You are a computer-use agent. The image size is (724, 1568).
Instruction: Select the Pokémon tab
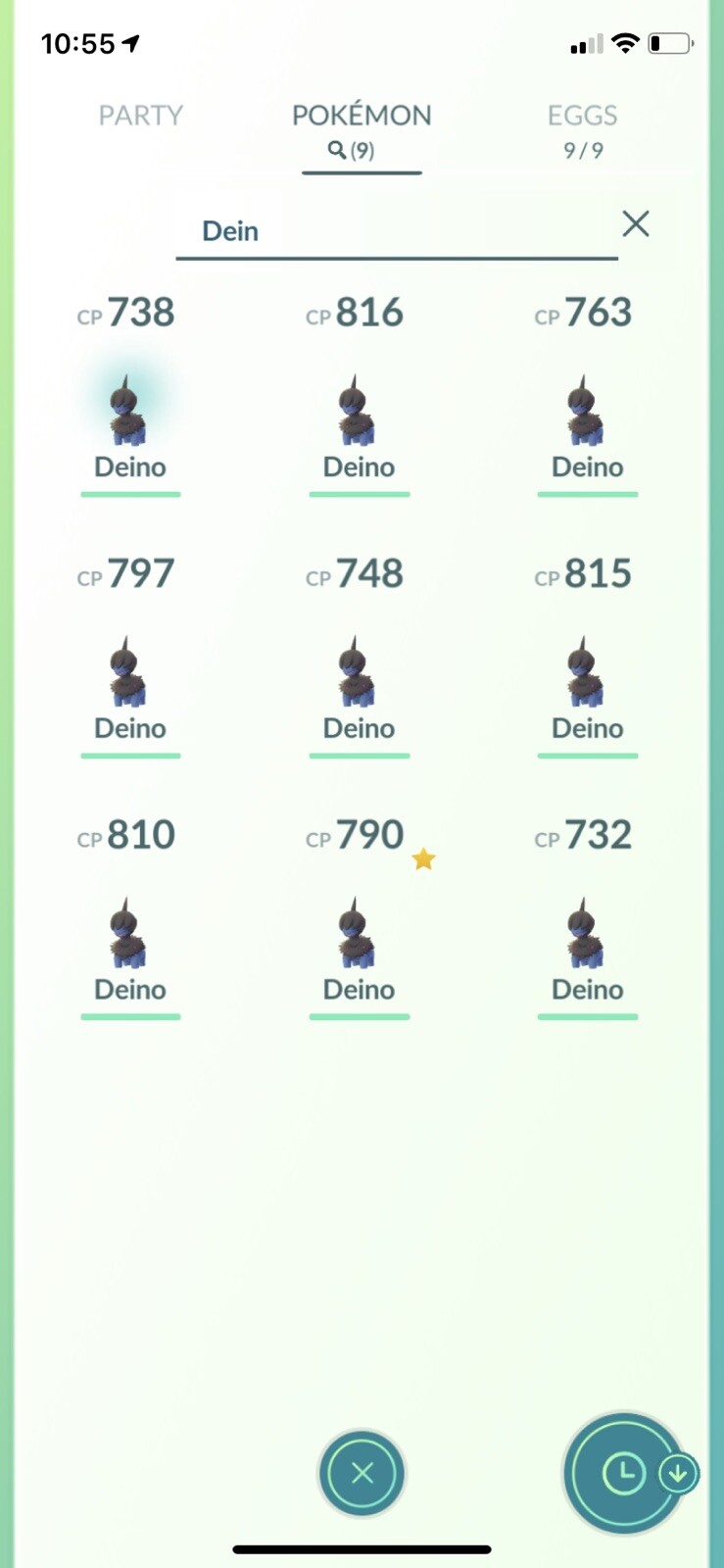click(x=362, y=129)
